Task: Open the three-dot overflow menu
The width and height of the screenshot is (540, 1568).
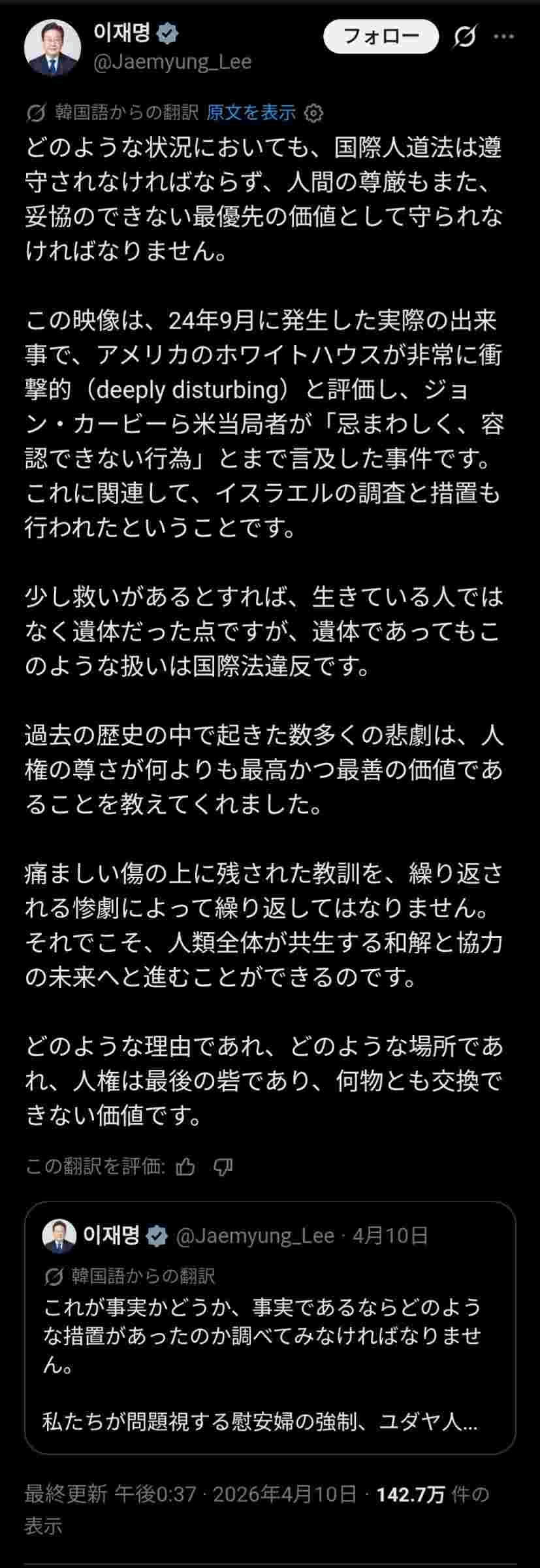Action: click(503, 37)
